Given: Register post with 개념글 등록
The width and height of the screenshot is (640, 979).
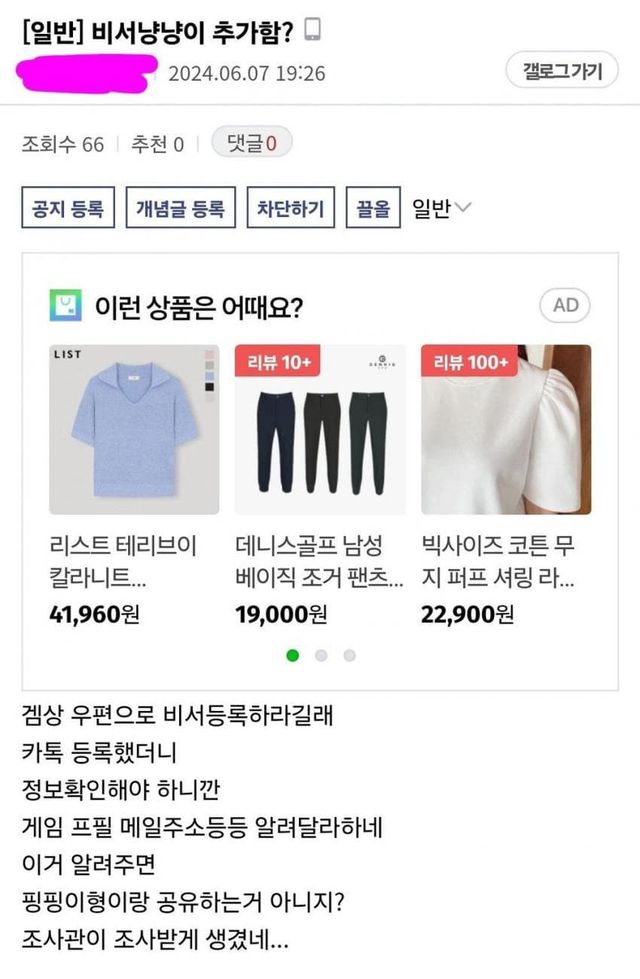Looking at the screenshot, I should (180, 209).
